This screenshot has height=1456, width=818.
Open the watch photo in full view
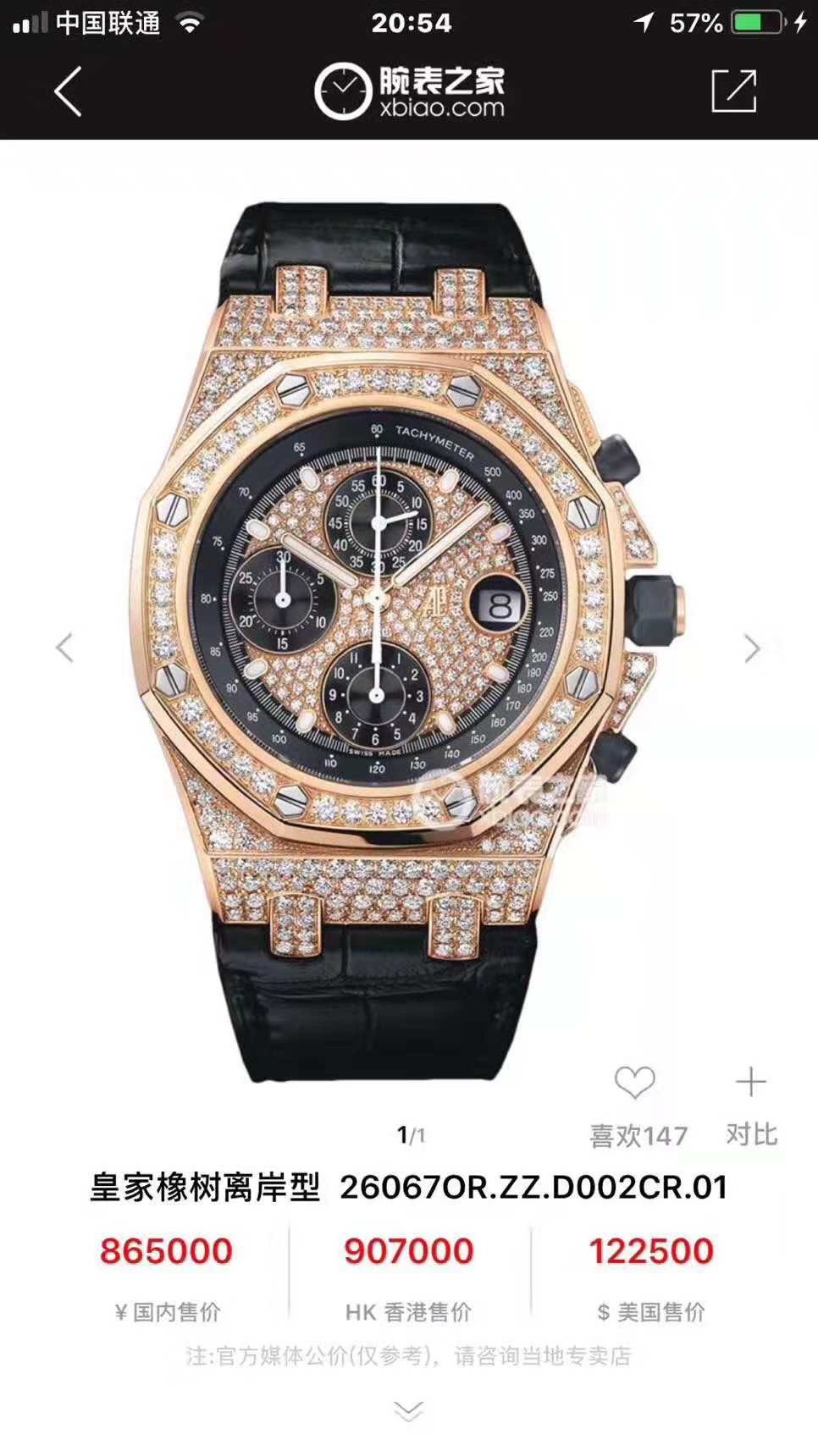click(x=409, y=643)
